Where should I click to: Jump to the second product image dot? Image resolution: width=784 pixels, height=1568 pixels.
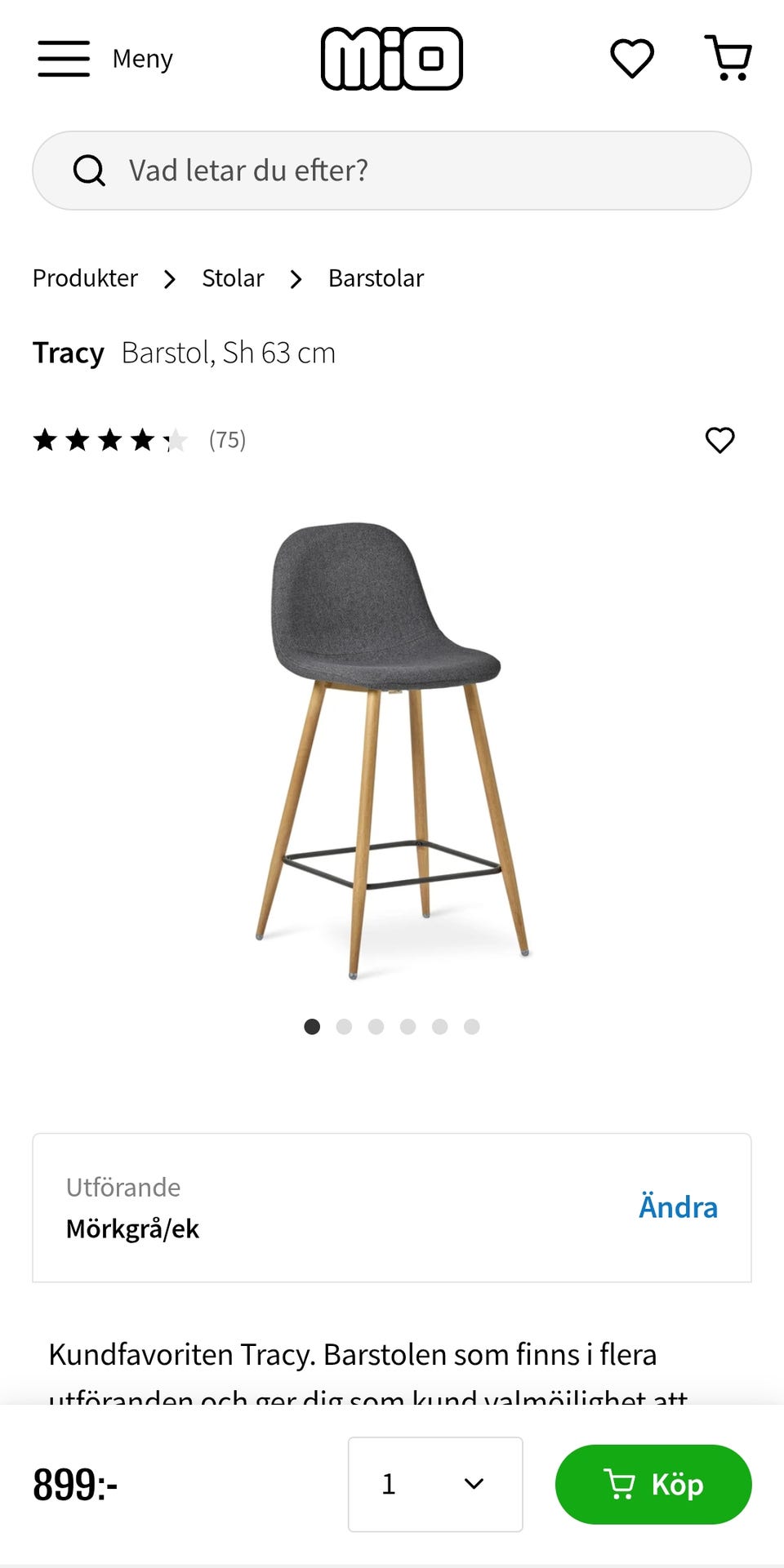click(x=344, y=1027)
